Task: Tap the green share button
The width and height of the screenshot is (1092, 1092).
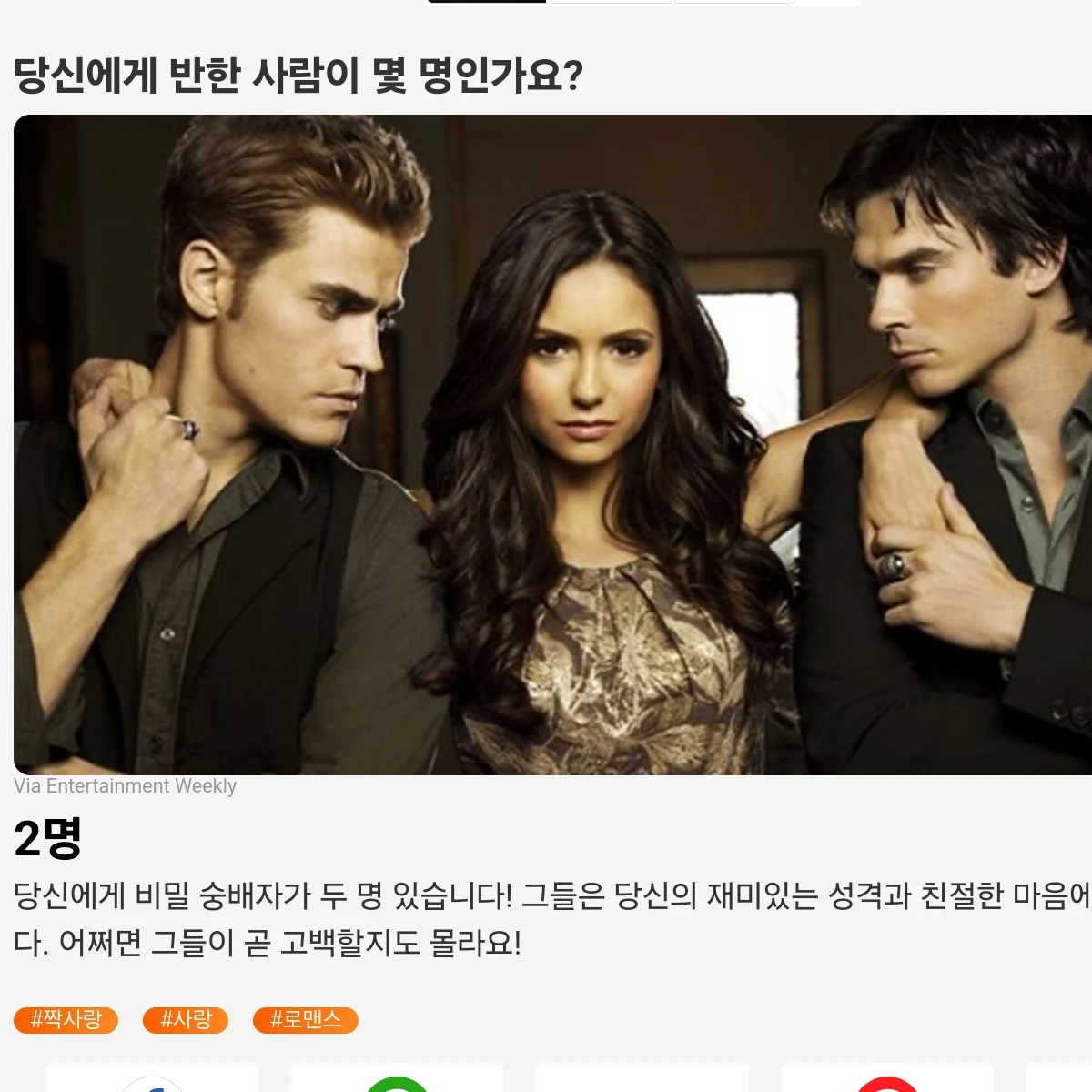Action: tap(397, 1081)
